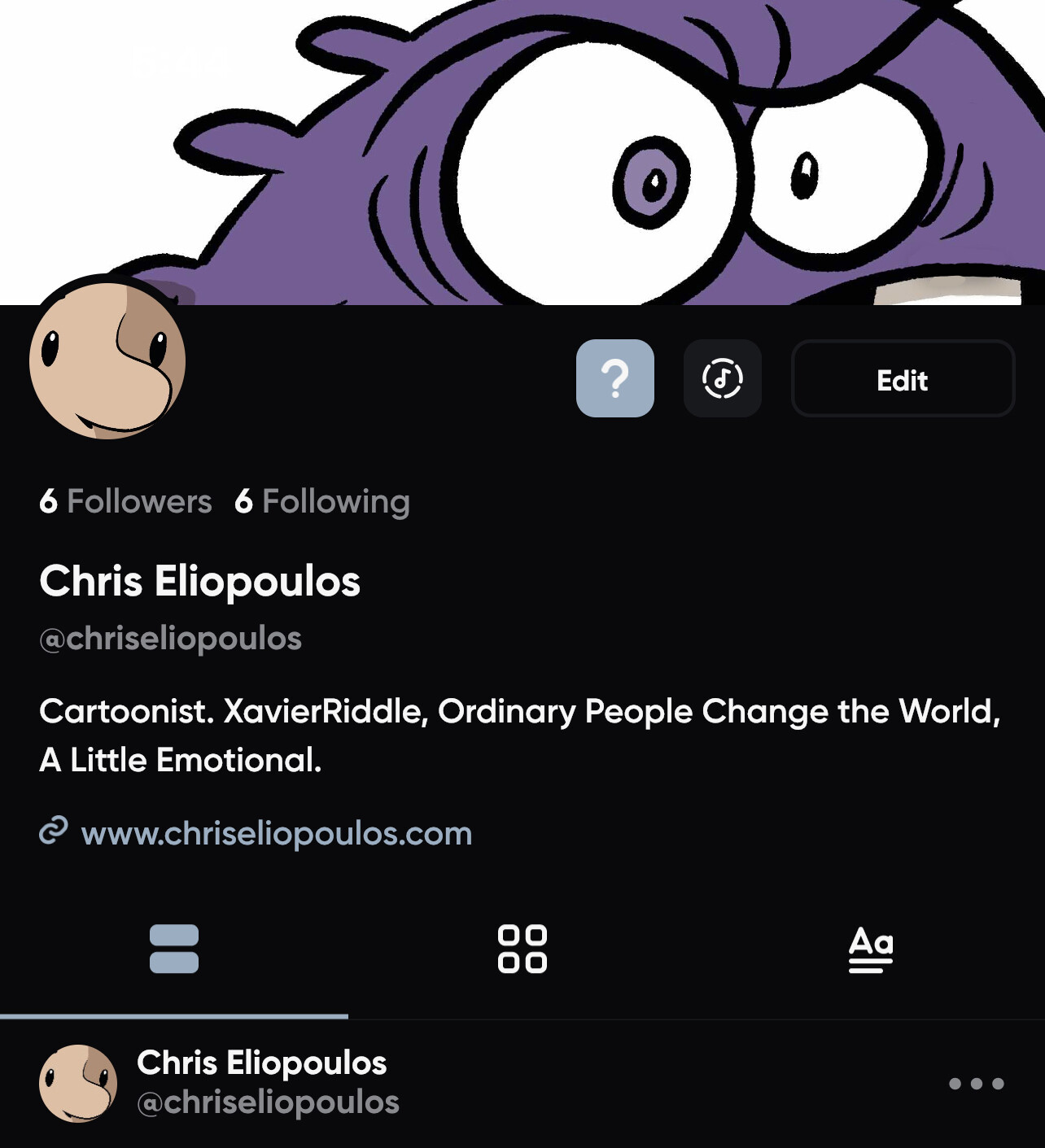Tap @chriseliopoulos handle in the post row

coord(269,1102)
